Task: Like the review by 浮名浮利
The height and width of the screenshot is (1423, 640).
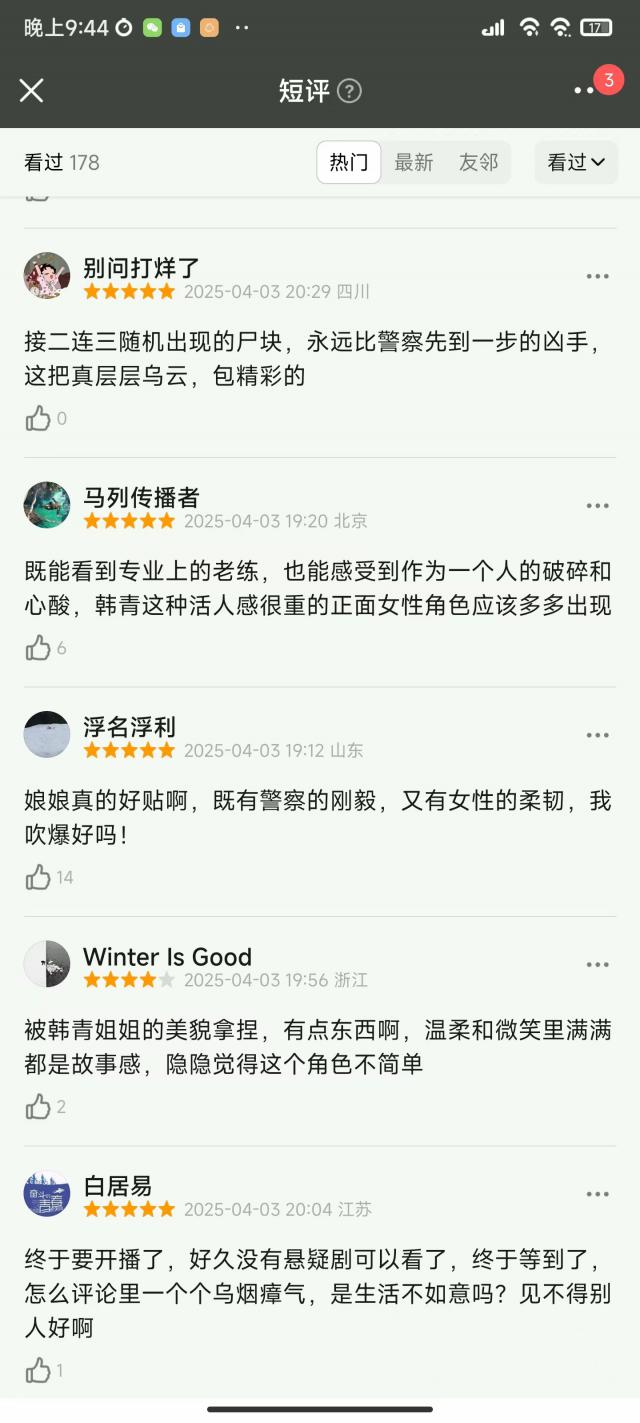Action: click(38, 878)
